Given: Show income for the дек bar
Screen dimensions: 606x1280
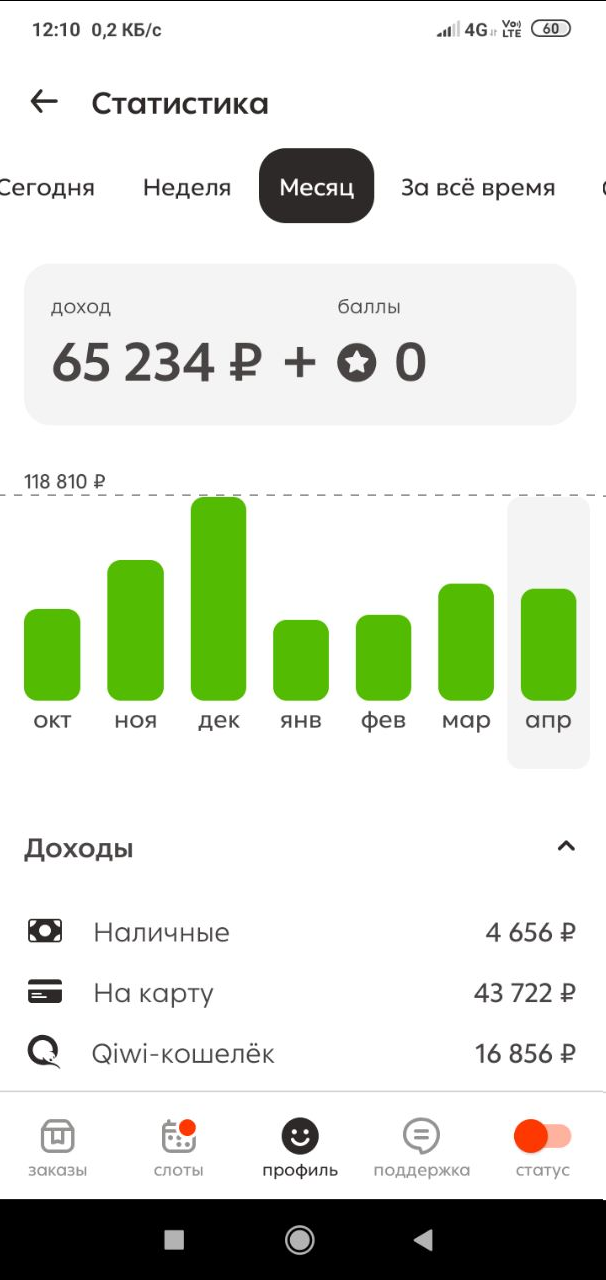Looking at the screenshot, I should pyautogui.click(x=218, y=600).
